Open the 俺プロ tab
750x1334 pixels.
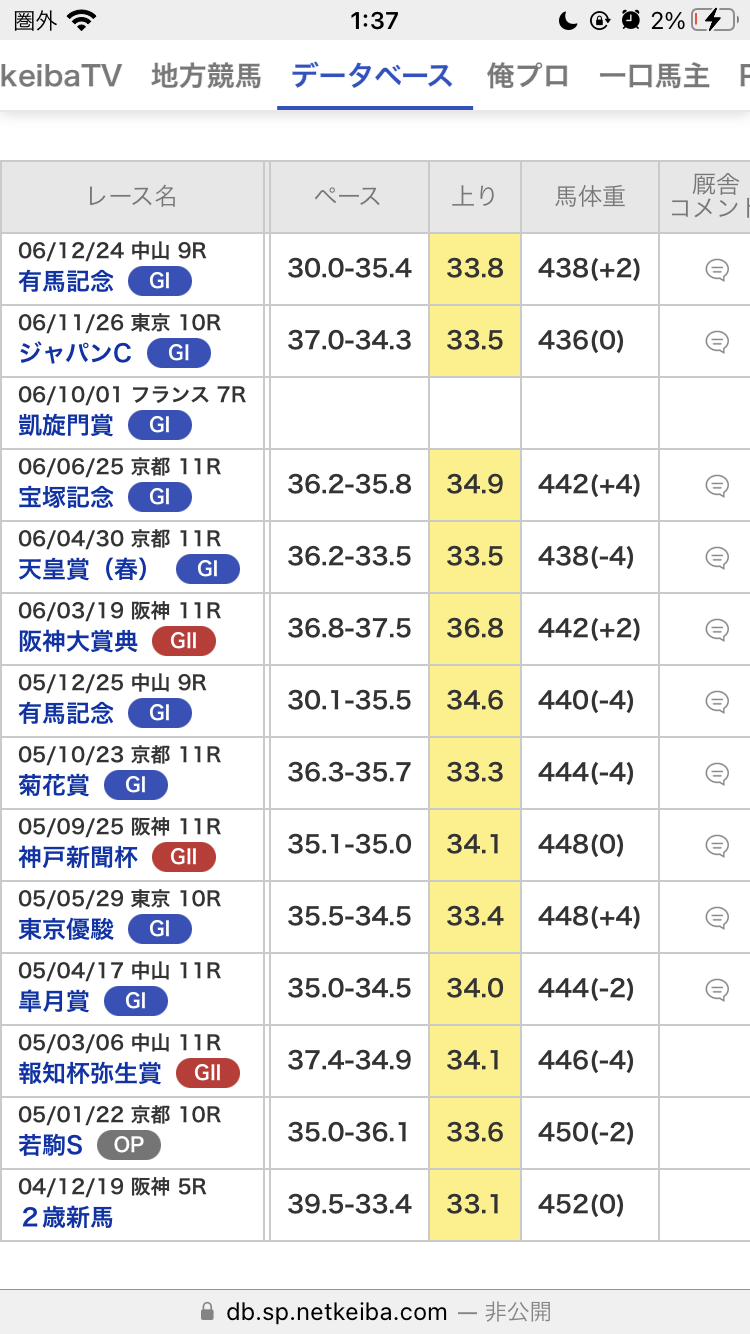(527, 76)
